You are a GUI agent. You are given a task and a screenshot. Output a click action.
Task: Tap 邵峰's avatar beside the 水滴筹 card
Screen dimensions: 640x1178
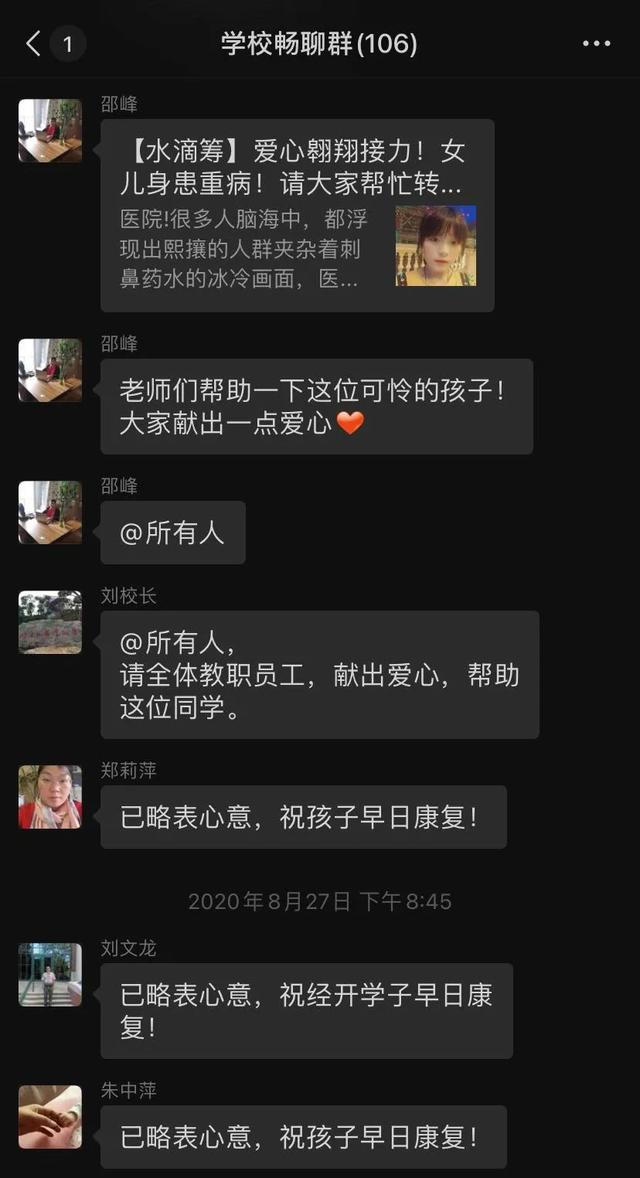50,130
